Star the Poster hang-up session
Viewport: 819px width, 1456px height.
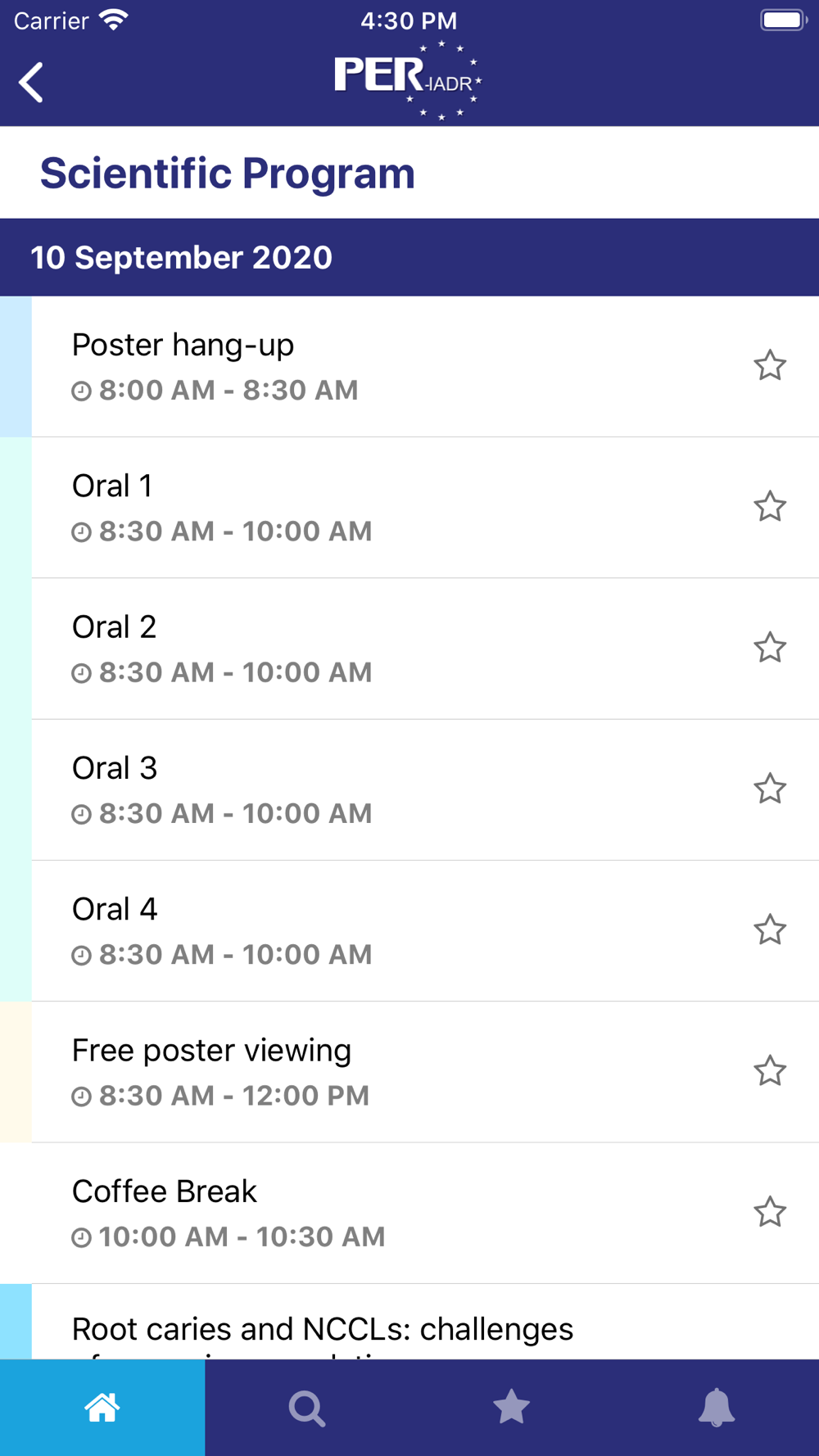770,365
